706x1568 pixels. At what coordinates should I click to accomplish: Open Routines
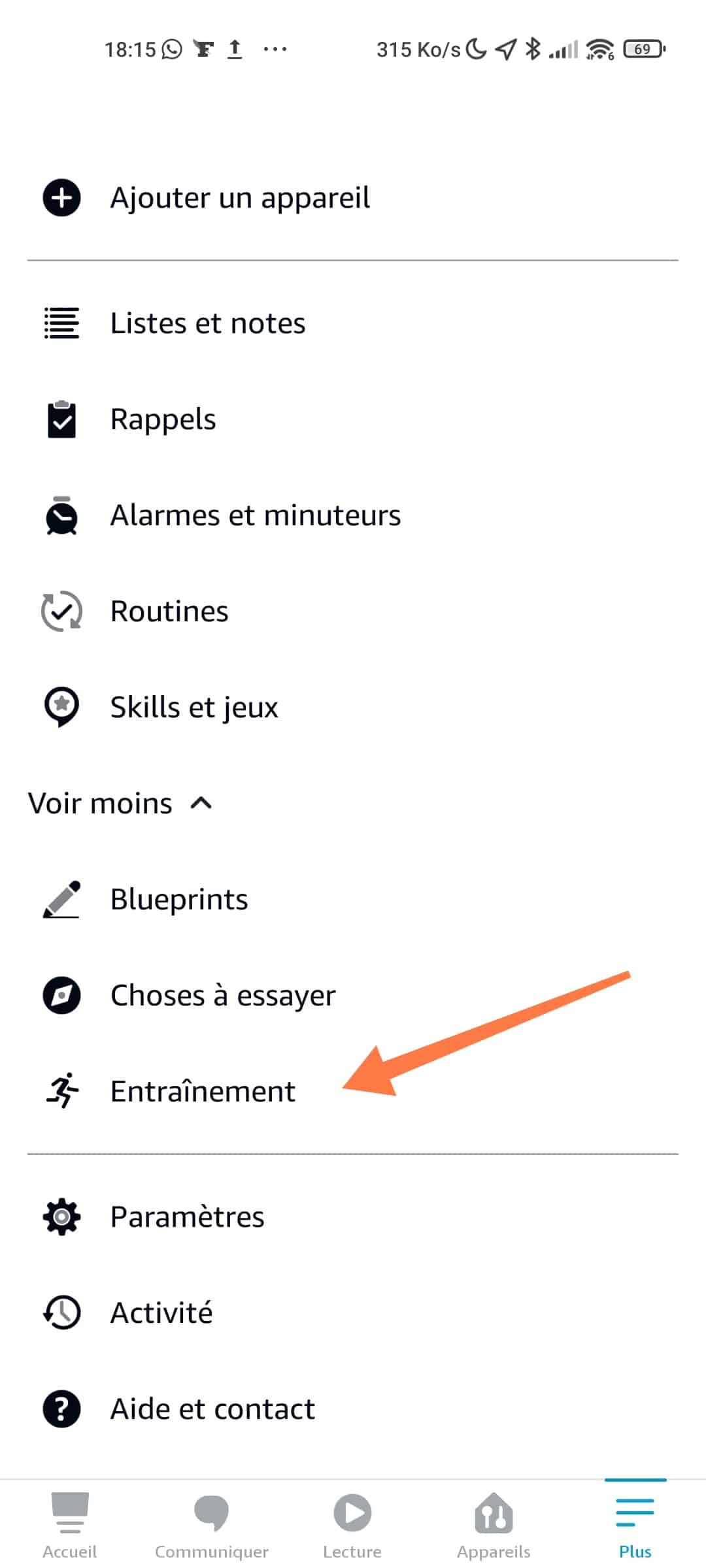click(353, 612)
